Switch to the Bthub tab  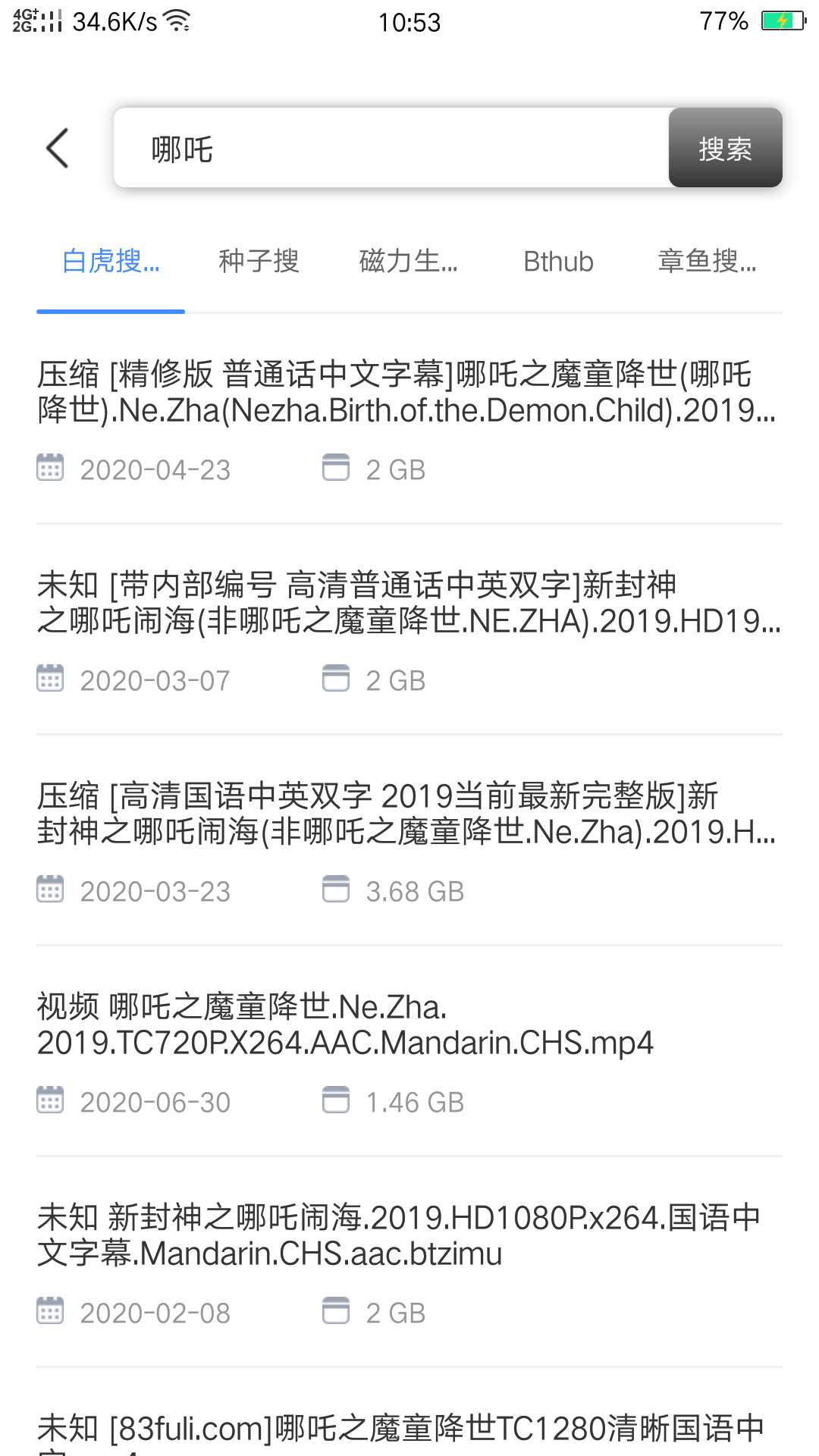pos(558,262)
